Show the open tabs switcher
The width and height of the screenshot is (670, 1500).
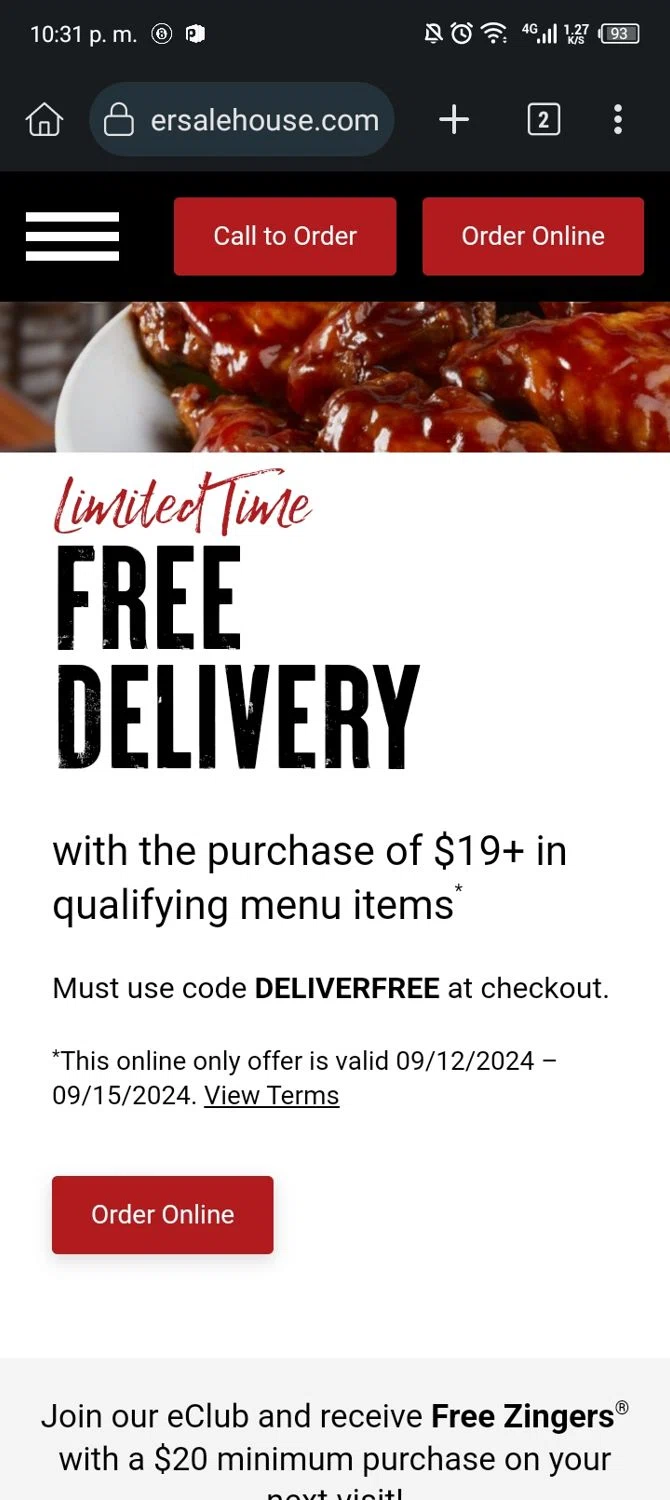(543, 120)
